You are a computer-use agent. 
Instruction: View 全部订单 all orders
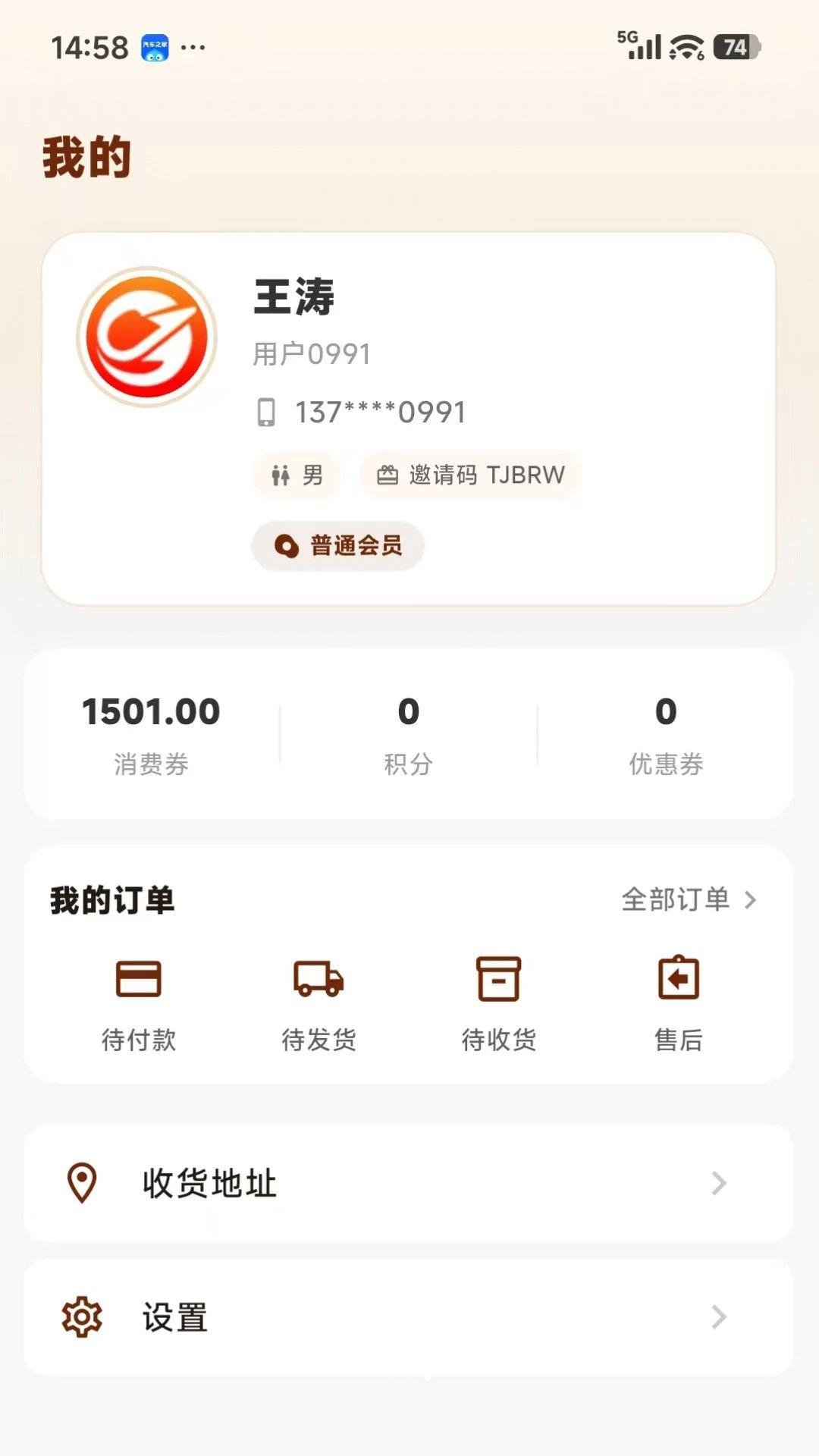689,899
